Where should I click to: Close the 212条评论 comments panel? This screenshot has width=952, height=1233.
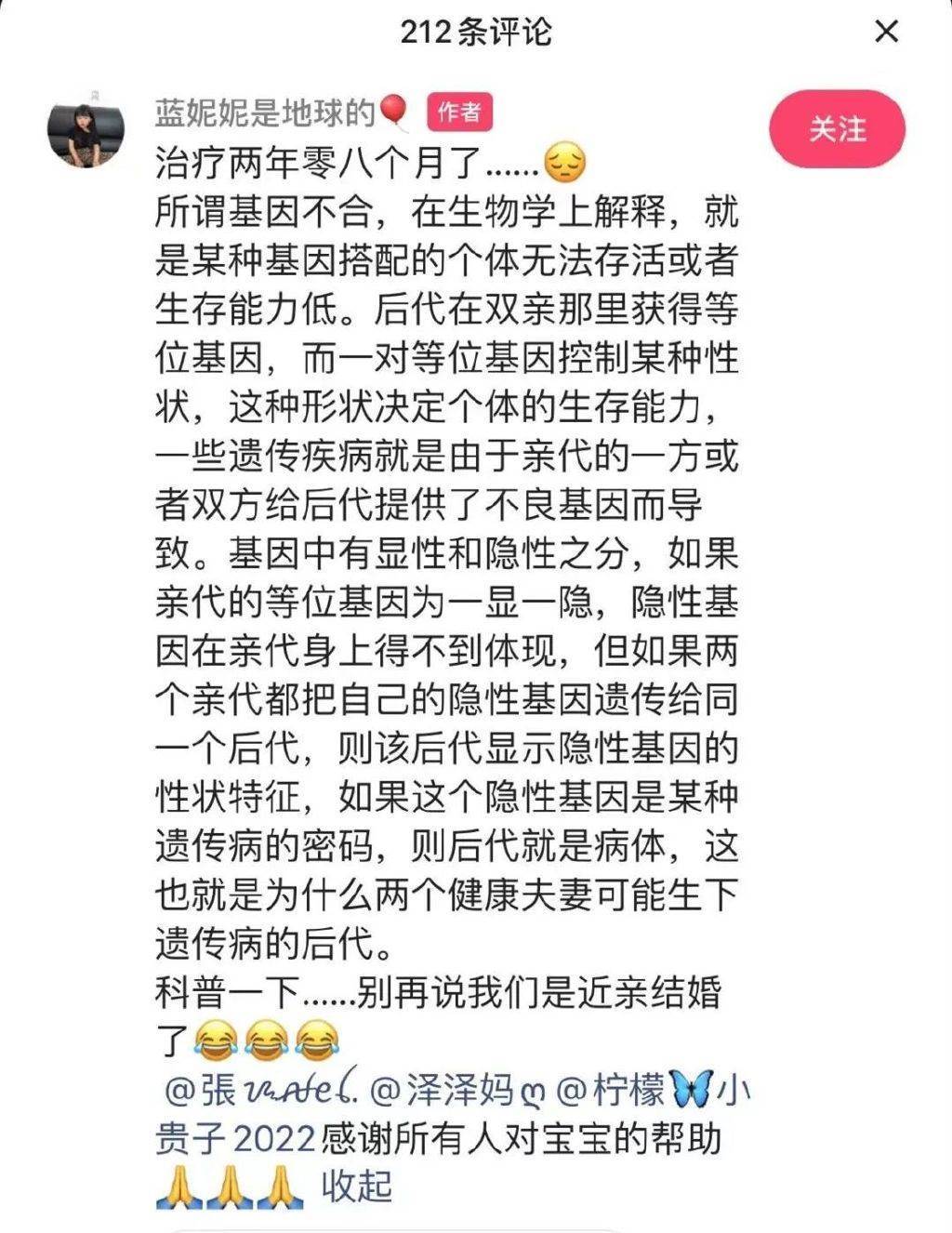tap(886, 32)
